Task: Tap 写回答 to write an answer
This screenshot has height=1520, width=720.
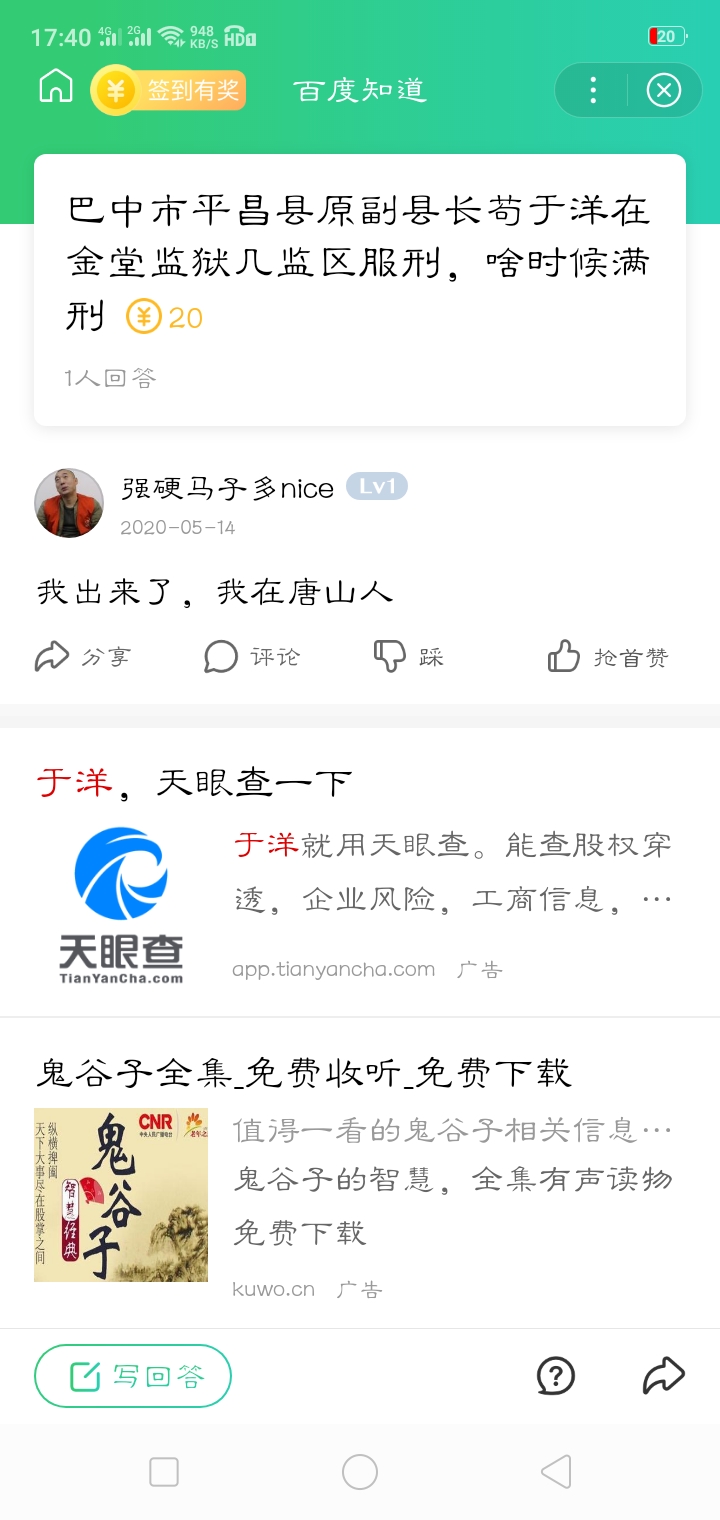Action: coord(133,1376)
